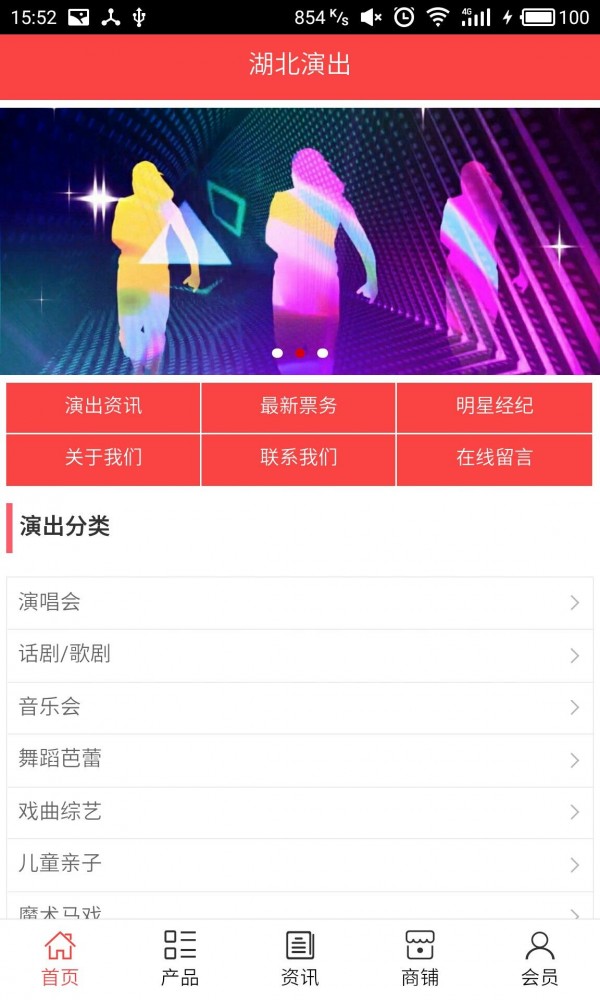Open the 舞蹈芭蕾 category

[x=299, y=760]
